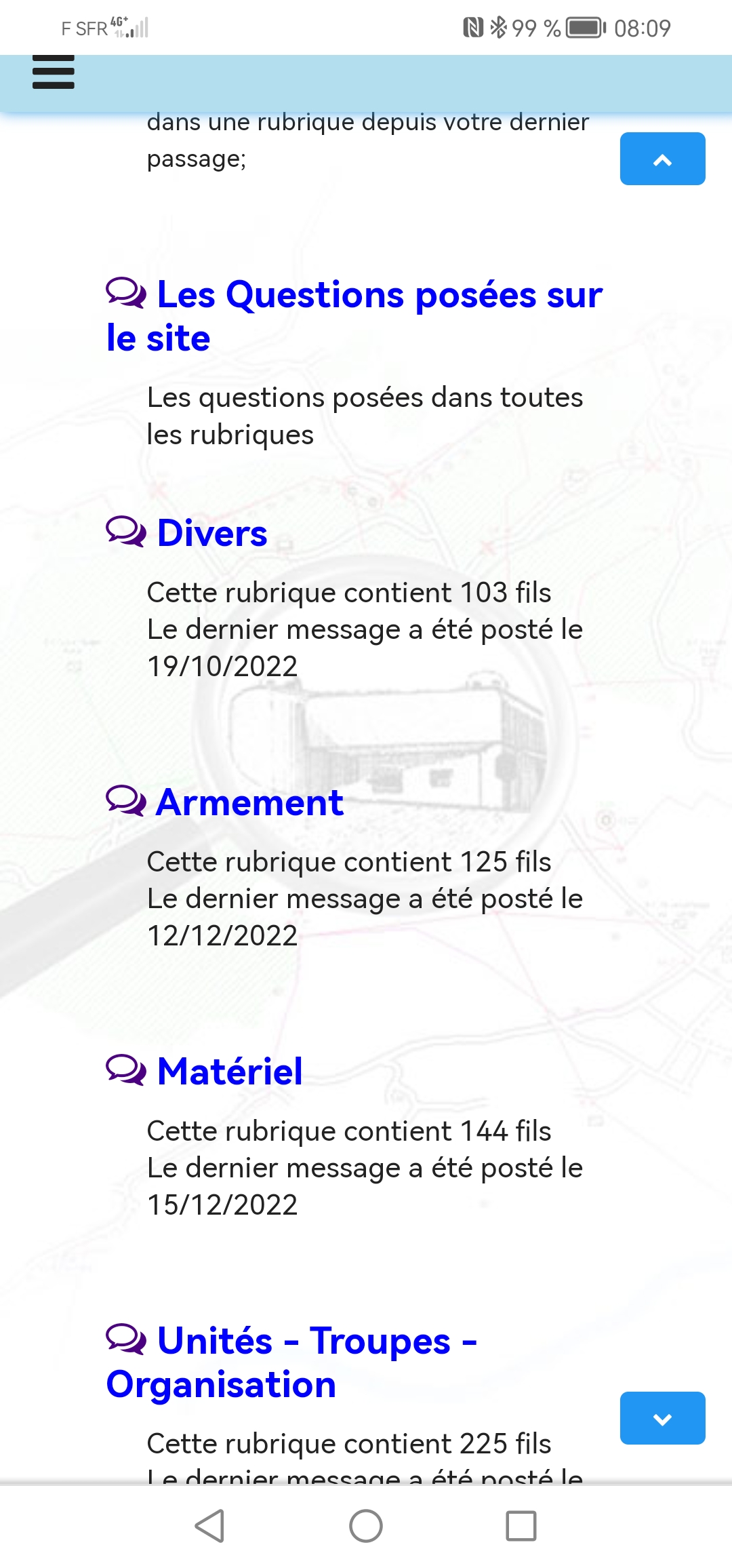Tap the blue down-arrow button
The width and height of the screenshot is (732, 1568).
[662, 1417]
